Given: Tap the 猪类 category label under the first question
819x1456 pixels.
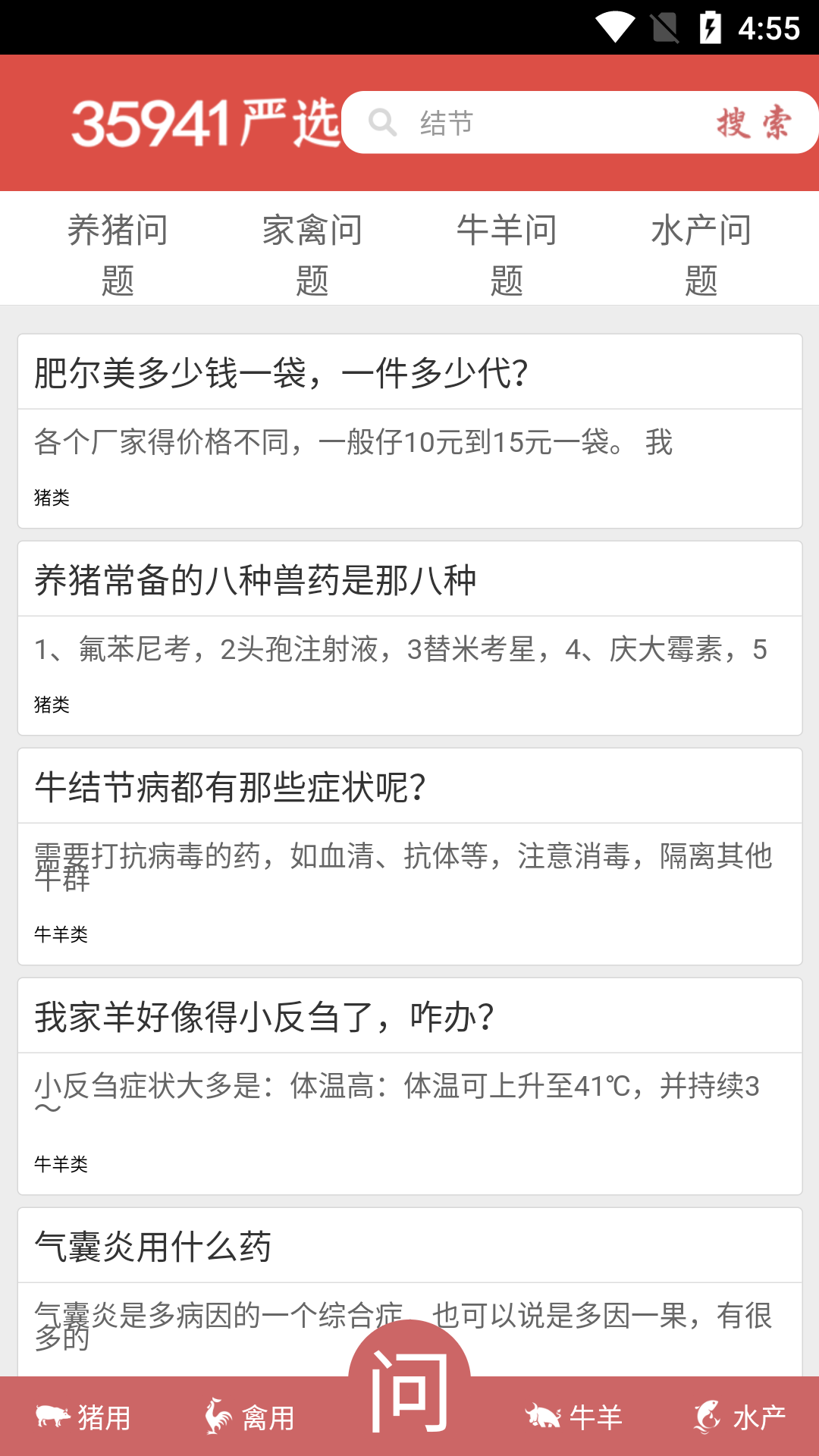Looking at the screenshot, I should click(52, 497).
